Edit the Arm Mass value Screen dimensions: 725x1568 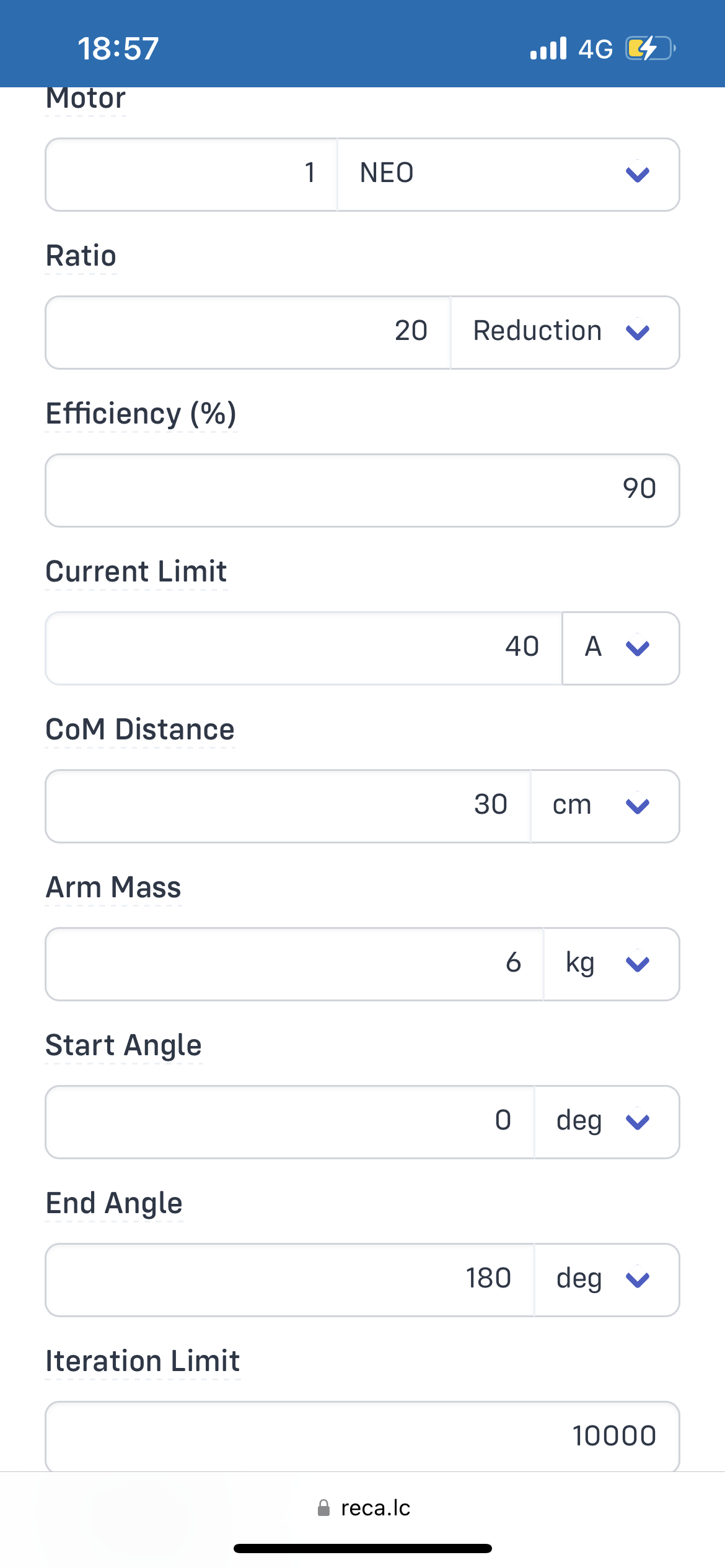(x=295, y=964)
